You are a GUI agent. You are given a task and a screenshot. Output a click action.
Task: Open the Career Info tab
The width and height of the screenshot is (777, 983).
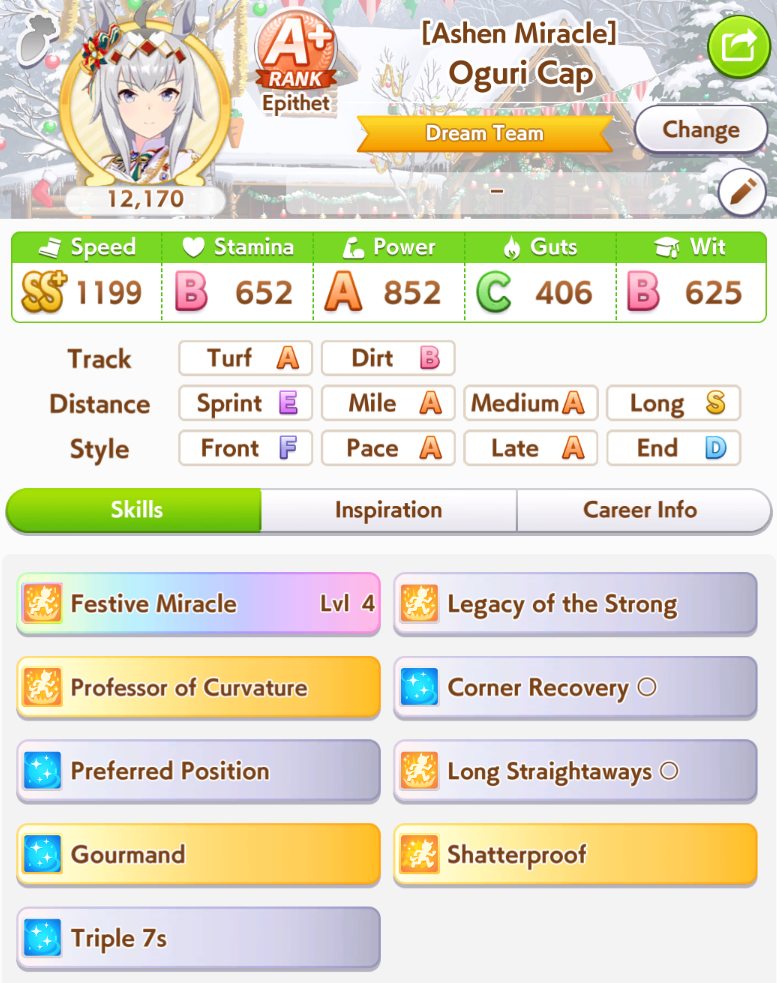tap(640, 510)
